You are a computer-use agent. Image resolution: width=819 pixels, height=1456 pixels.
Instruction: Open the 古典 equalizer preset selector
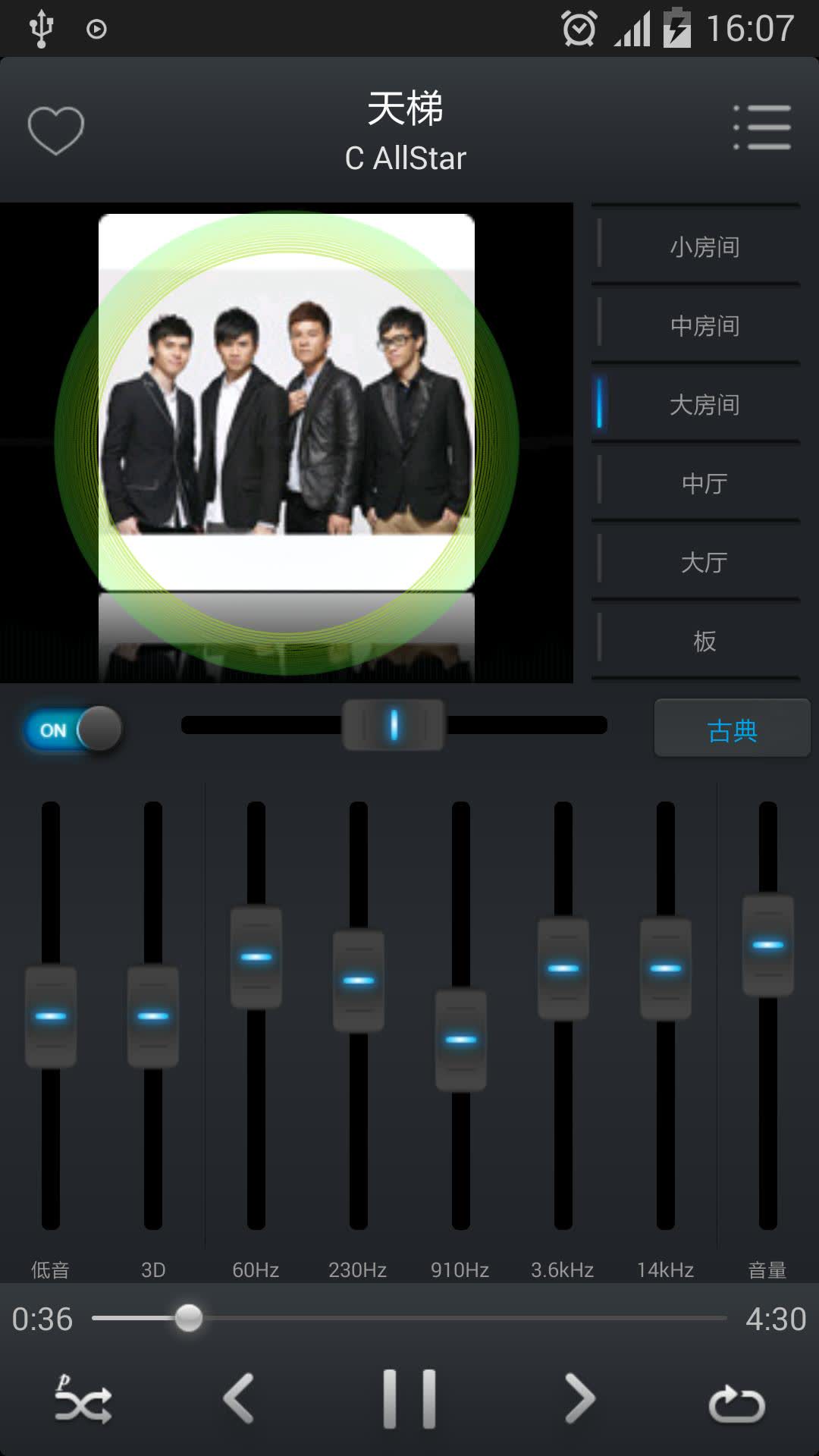click(x=732, y=730)
